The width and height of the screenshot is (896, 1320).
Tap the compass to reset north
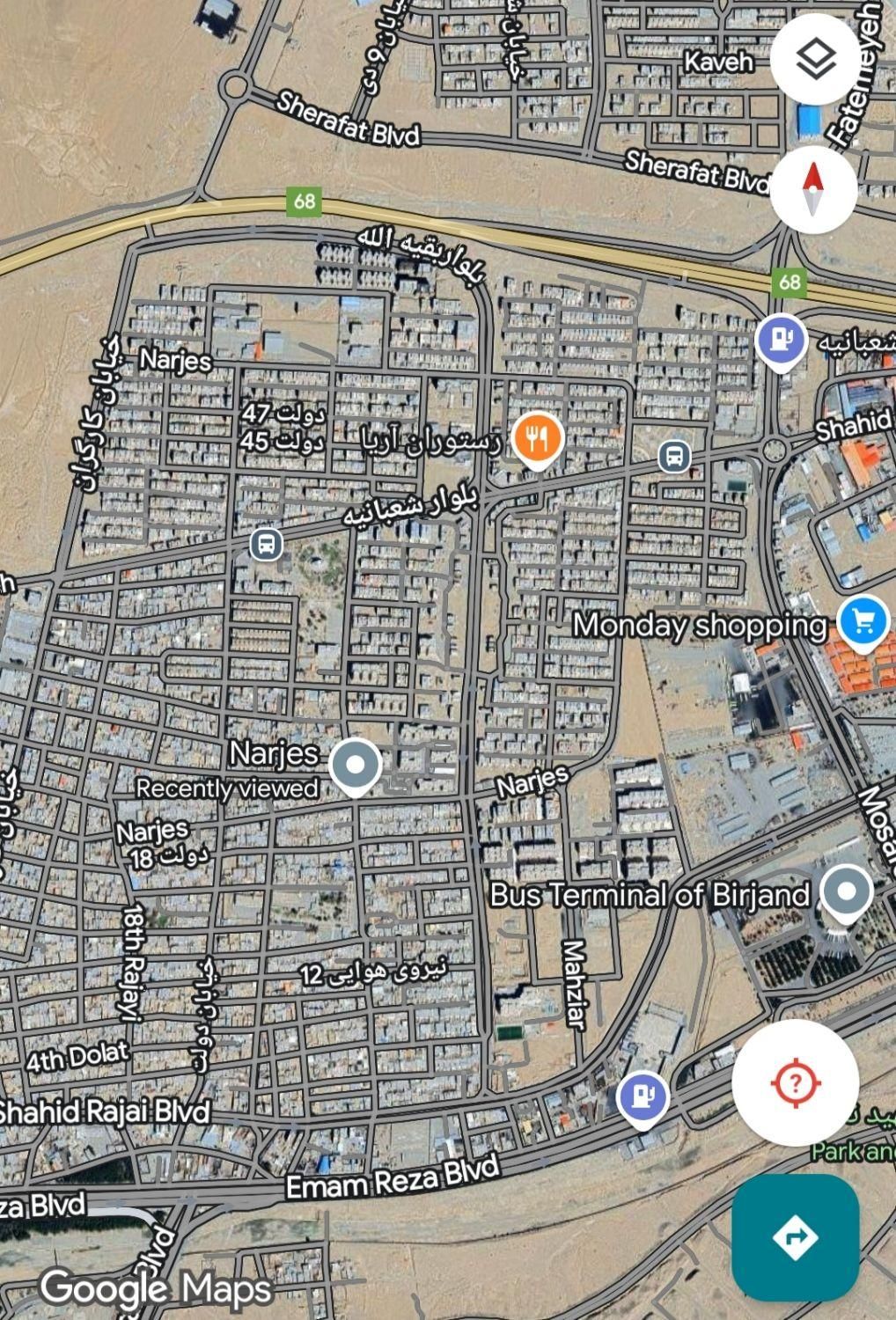(813, 189)
